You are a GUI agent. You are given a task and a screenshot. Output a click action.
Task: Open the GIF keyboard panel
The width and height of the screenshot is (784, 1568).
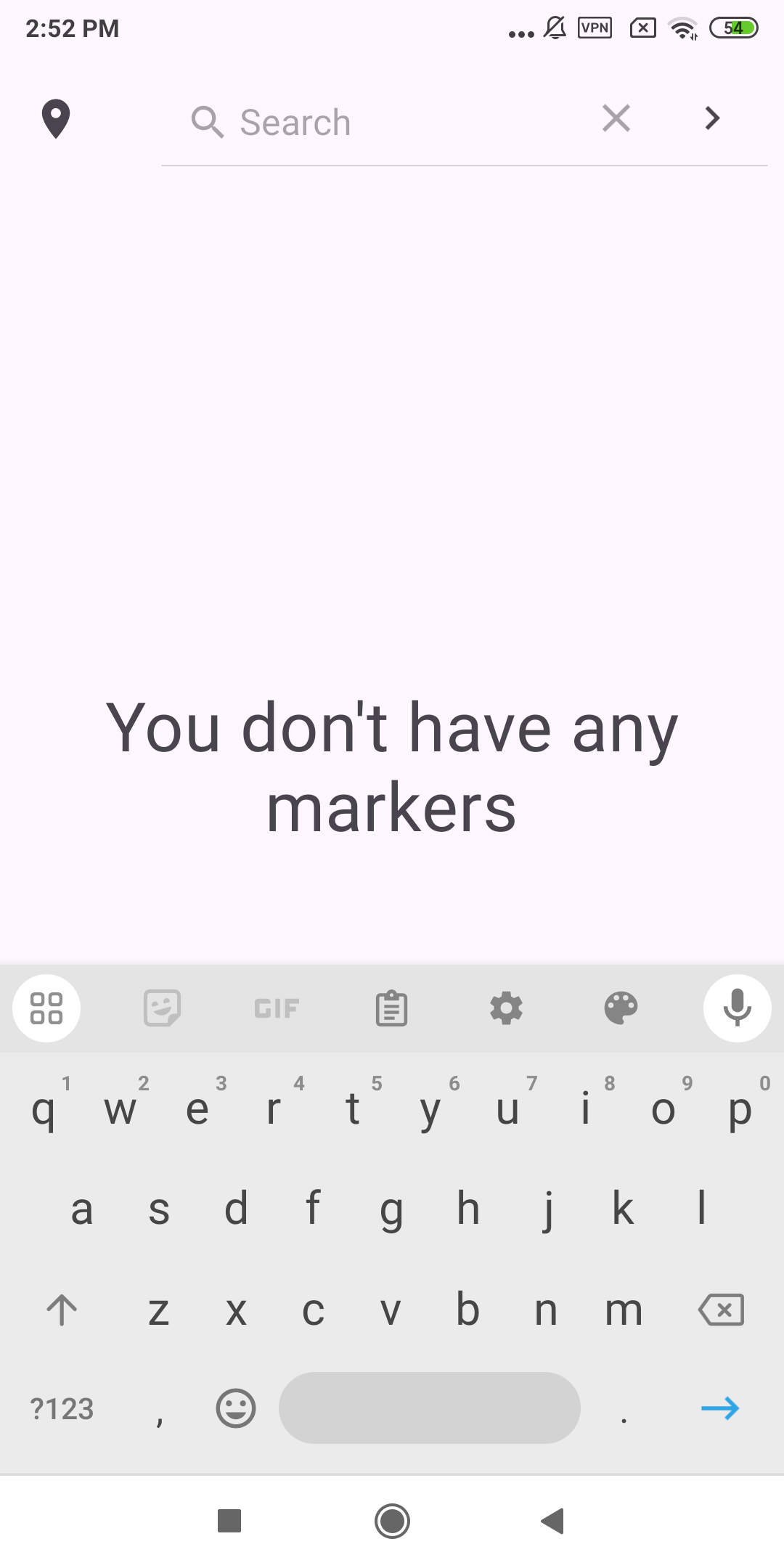277,1008
